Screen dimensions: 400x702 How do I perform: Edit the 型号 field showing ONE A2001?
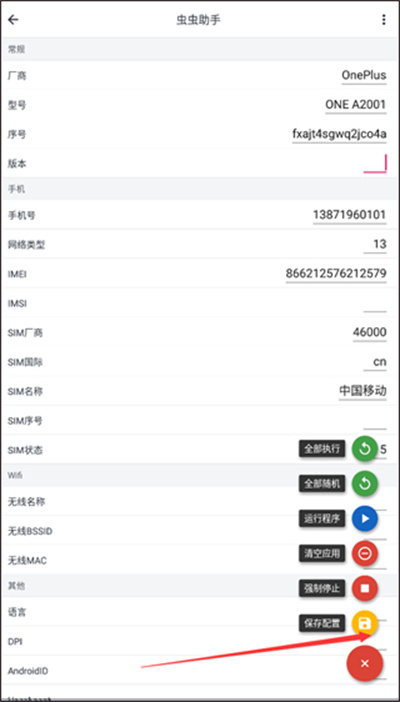[356, 105]
